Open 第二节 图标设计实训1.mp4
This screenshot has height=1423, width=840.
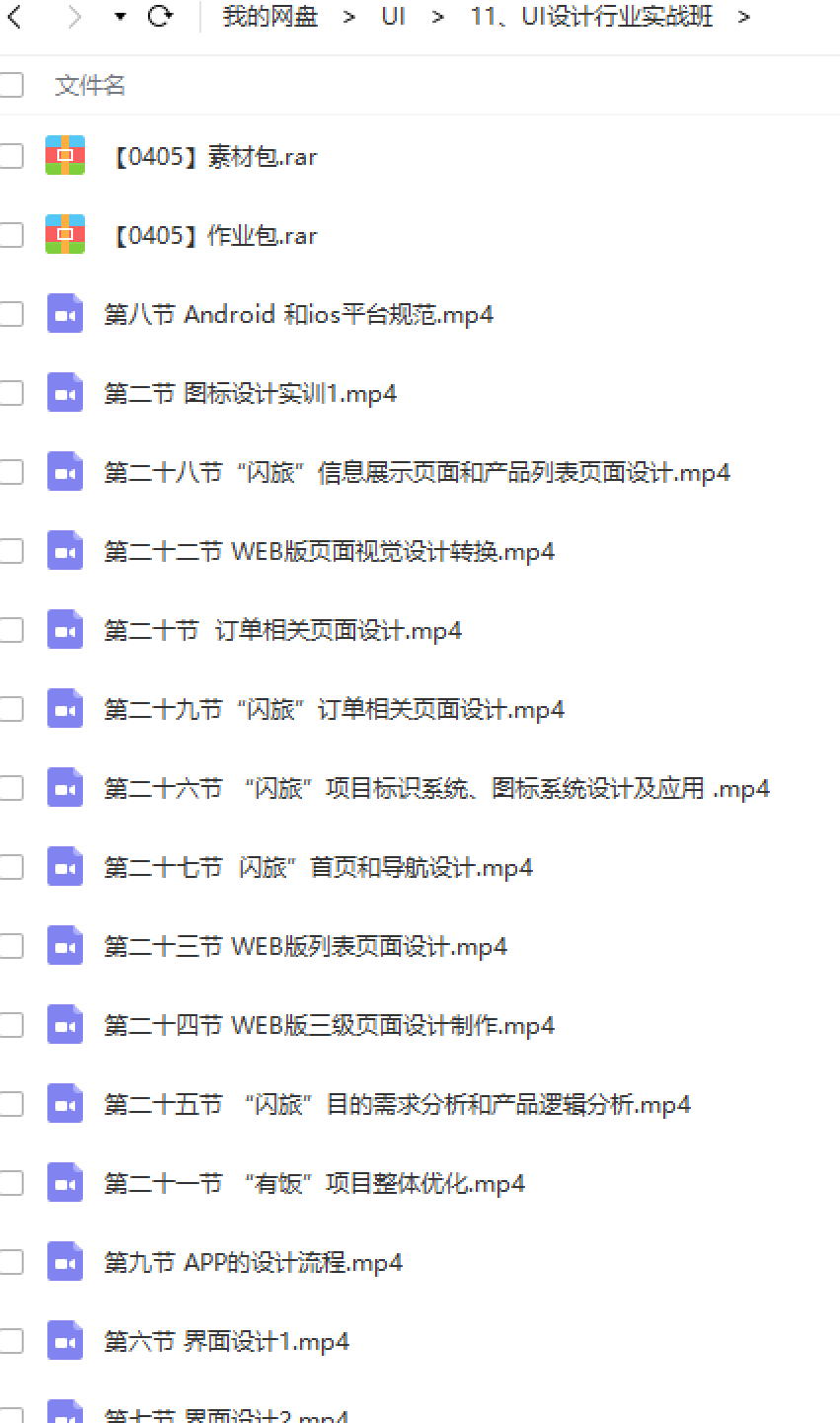pos(251,394)
